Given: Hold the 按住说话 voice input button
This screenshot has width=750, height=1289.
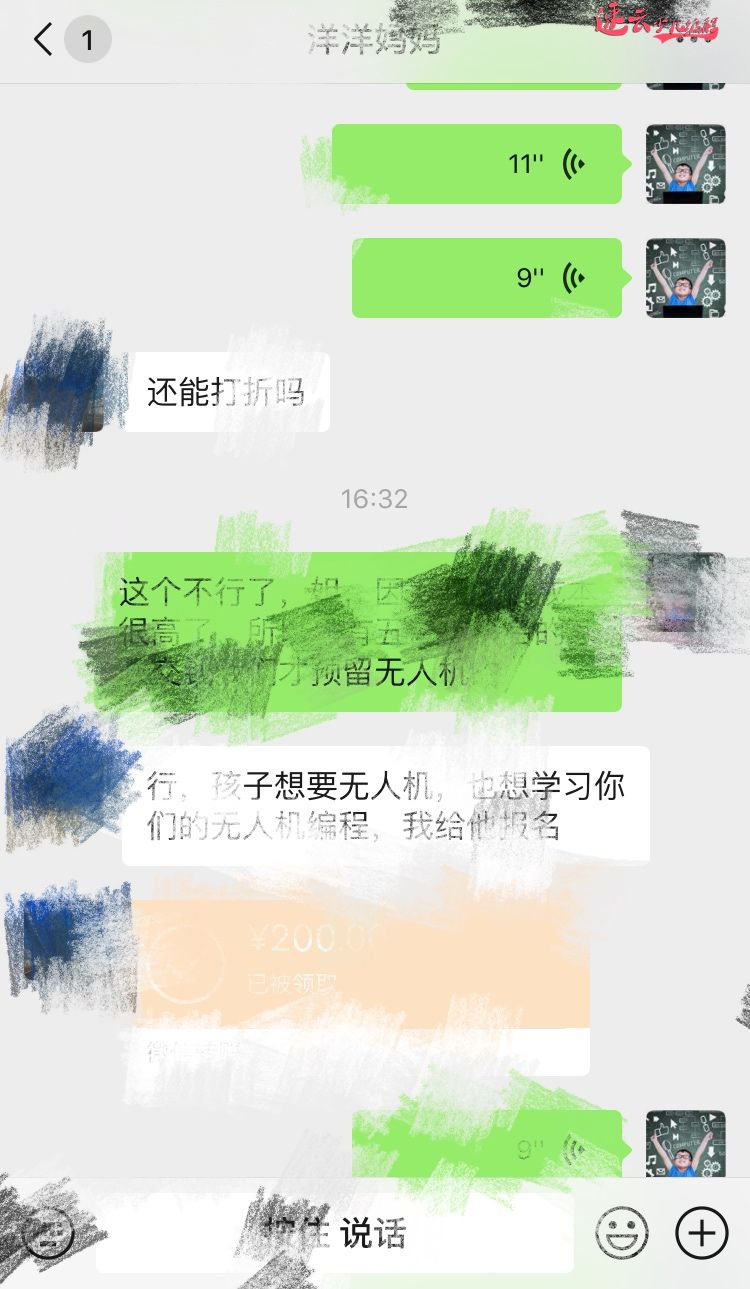Looking at the screenshot, I should (335, 1233).
